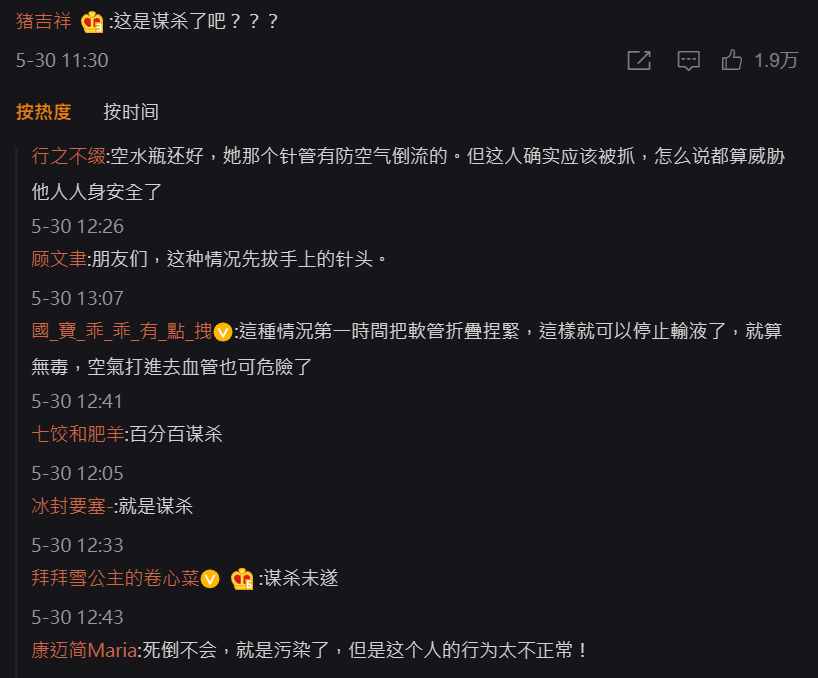The image size is (818, 678).
Task: Open profile of 國_寶_乖_乖_有_點_拽
Action: tap(121, 331)
